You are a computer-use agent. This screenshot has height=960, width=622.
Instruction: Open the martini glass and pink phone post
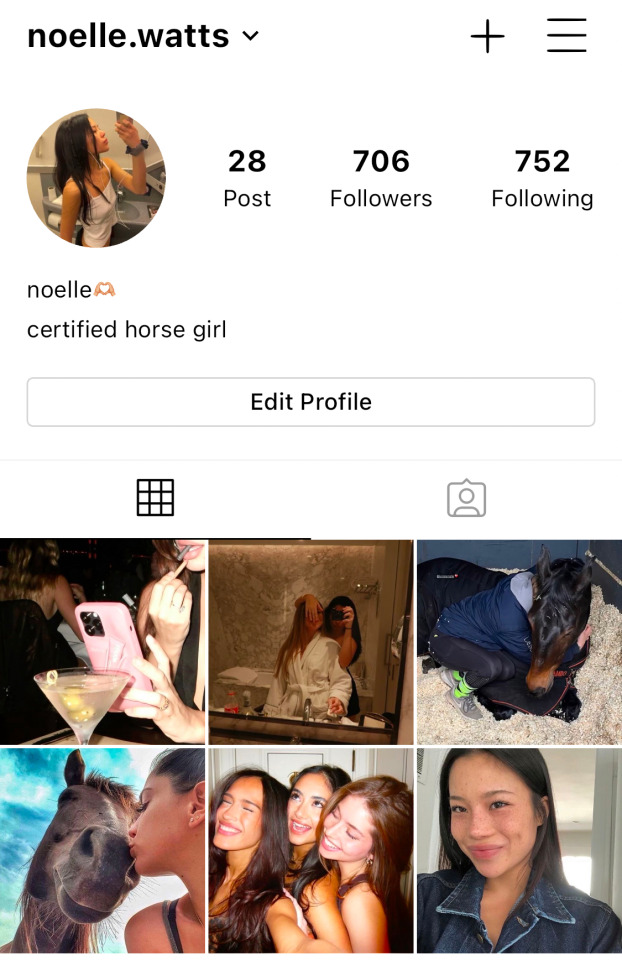point(103,642)
